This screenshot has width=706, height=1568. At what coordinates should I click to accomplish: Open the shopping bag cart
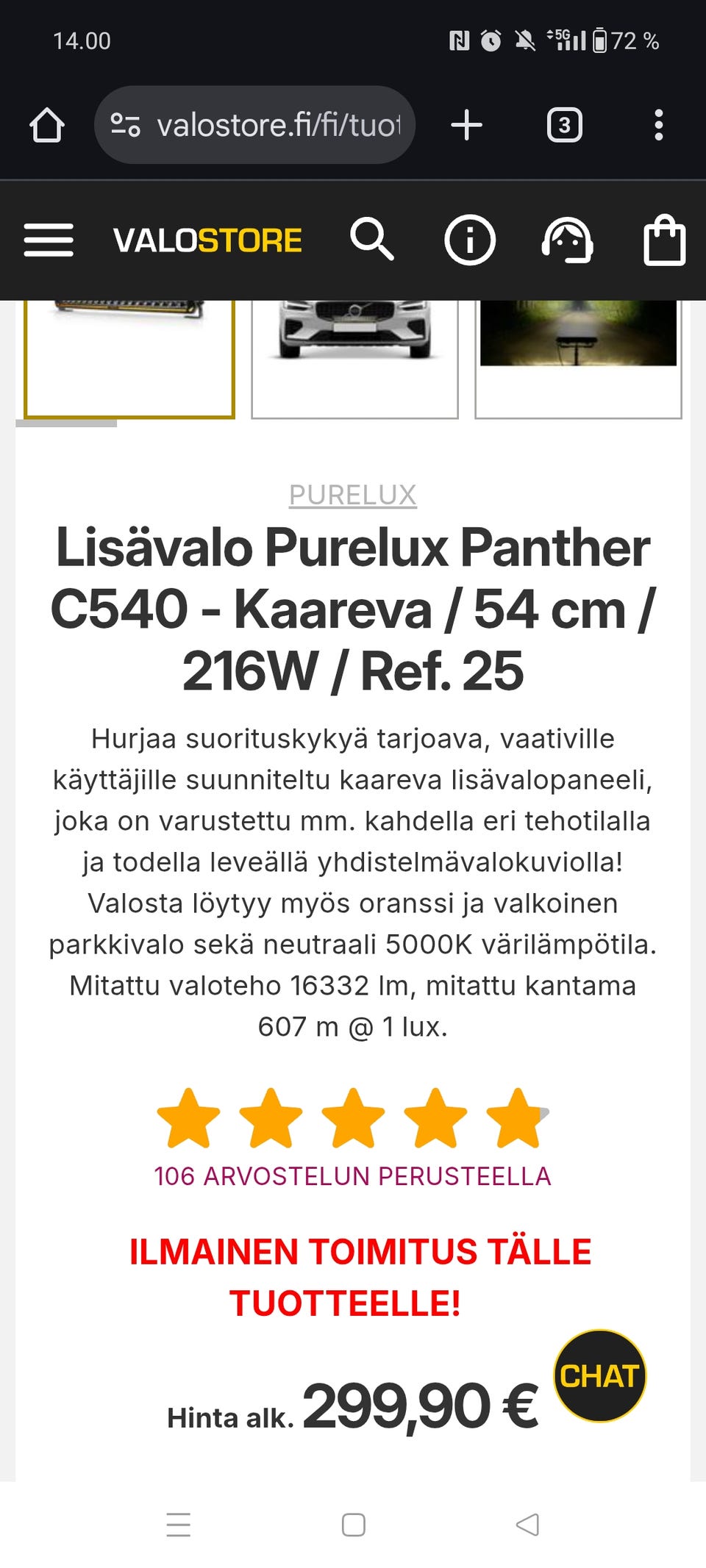pos(664,240)
